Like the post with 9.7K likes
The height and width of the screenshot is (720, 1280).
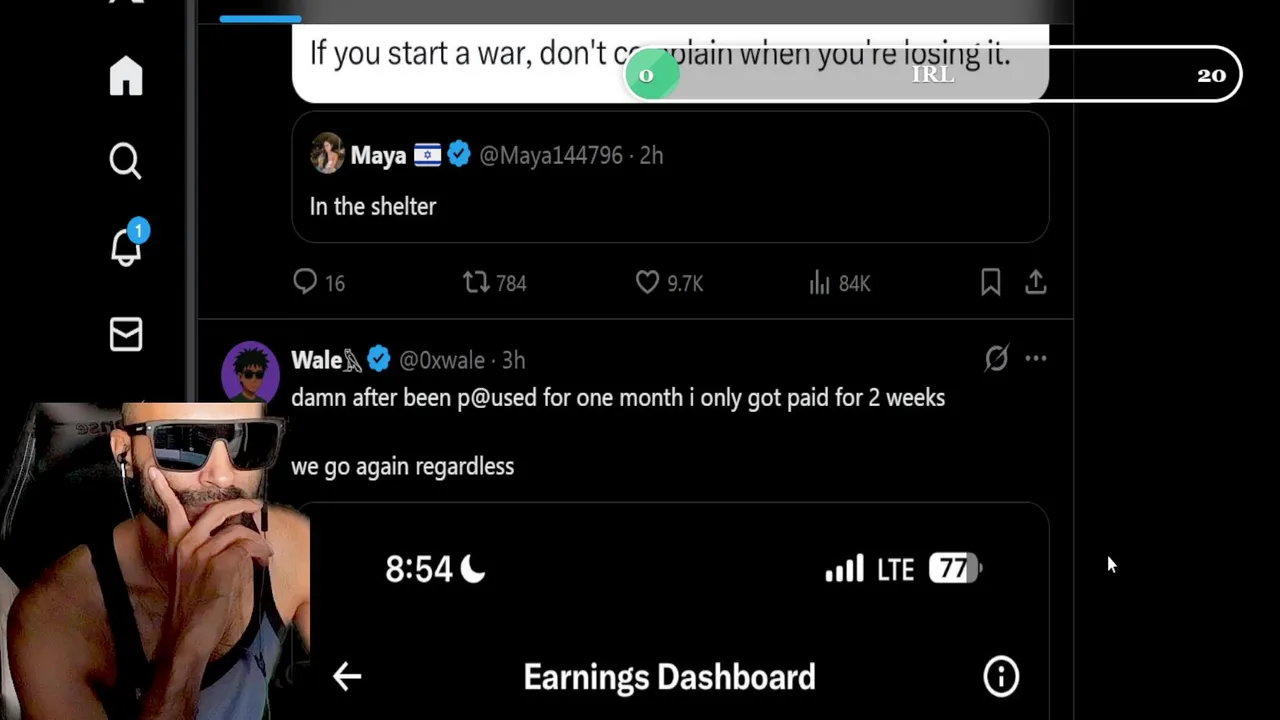[648, 283]
